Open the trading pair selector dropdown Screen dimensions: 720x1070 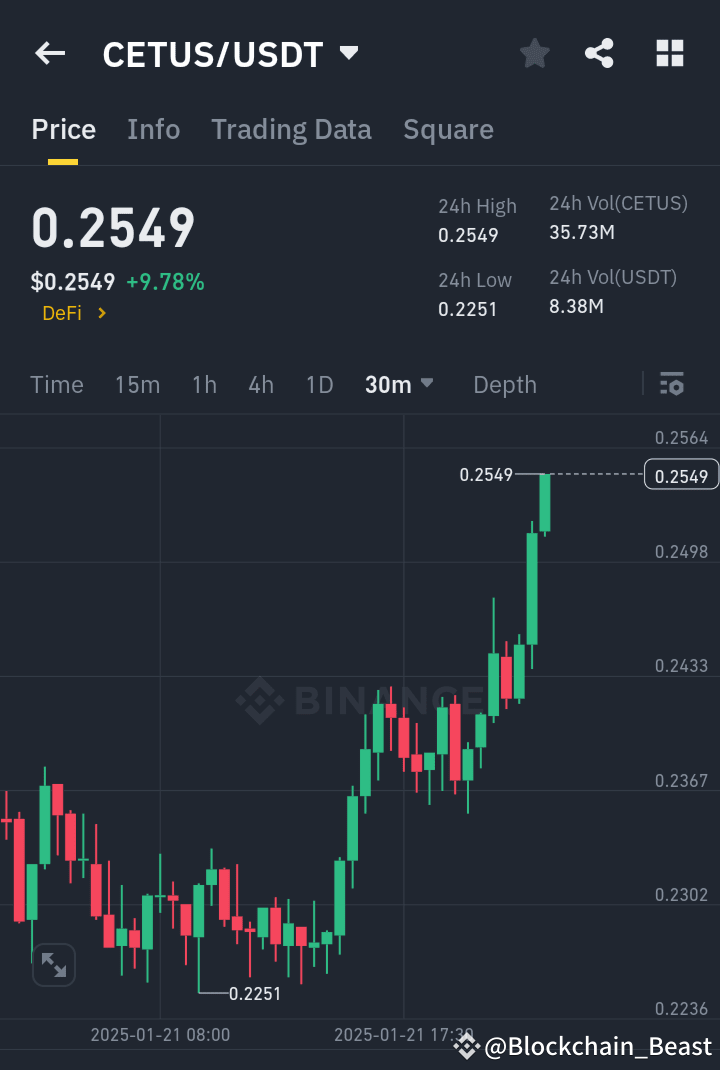pyautogui.click(x=348, y=54)
